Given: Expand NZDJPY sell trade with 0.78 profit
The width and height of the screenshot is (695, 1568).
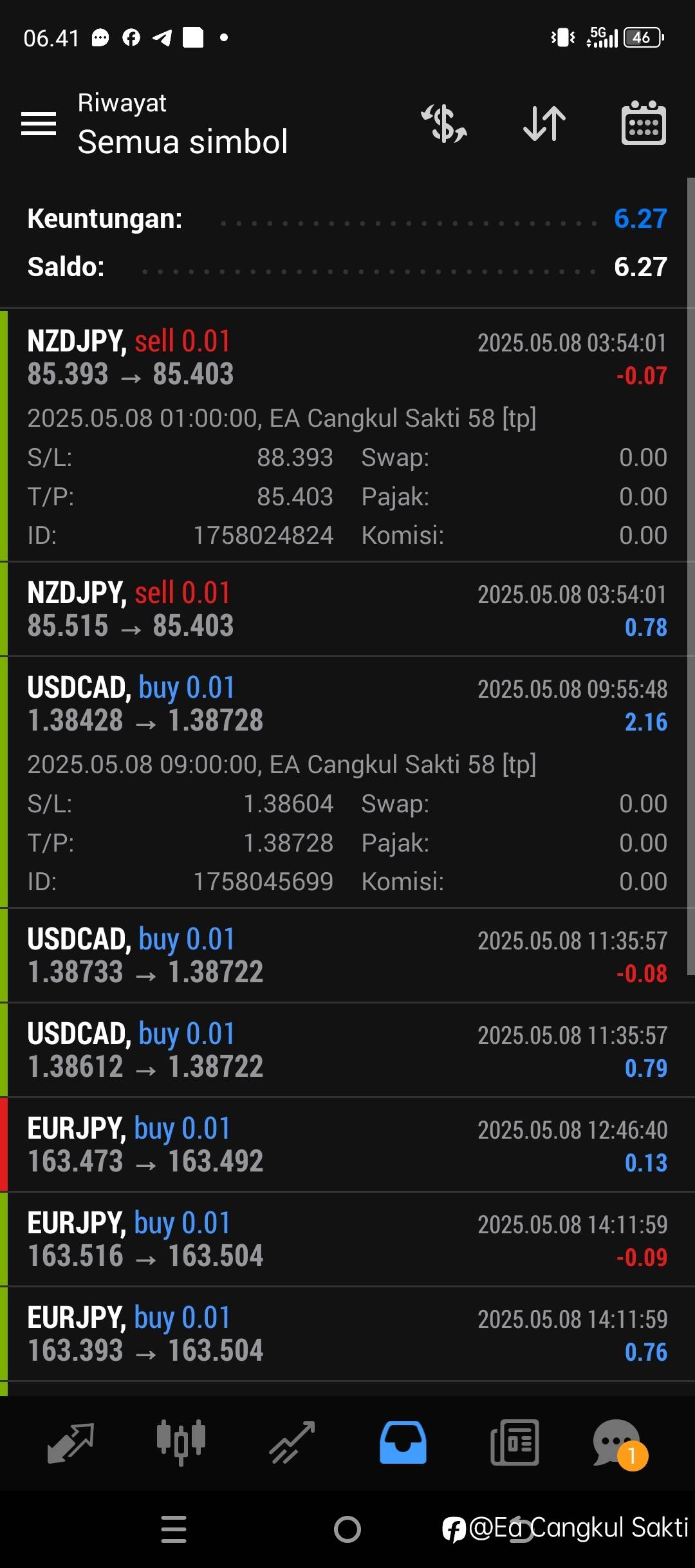Looking at the screenshot, I should pyautogui.click(x=347, y=609).
